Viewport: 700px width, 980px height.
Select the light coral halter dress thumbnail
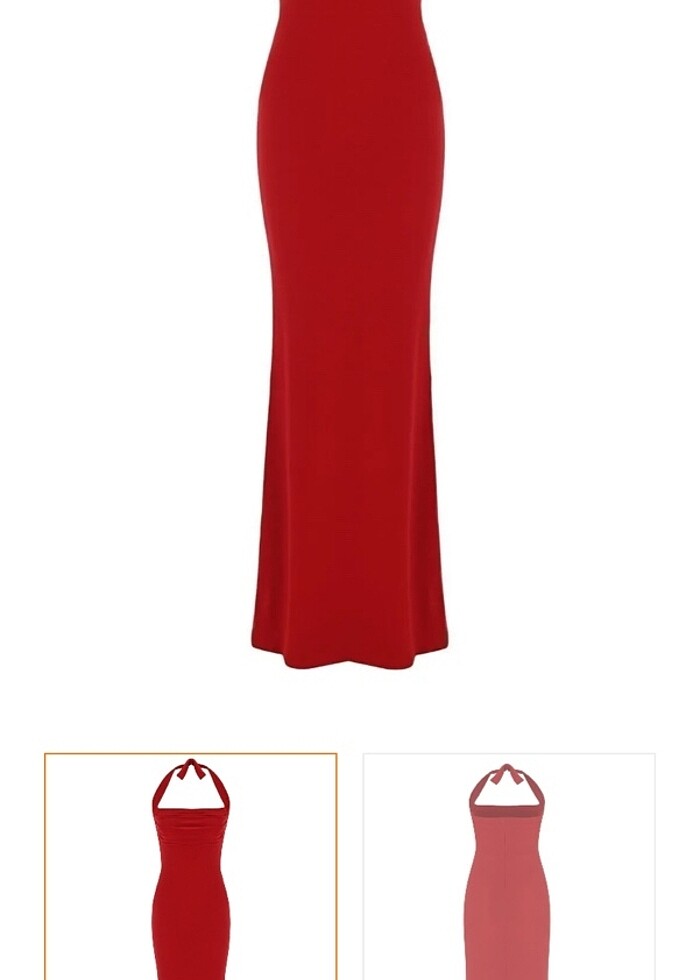[508, 867]
